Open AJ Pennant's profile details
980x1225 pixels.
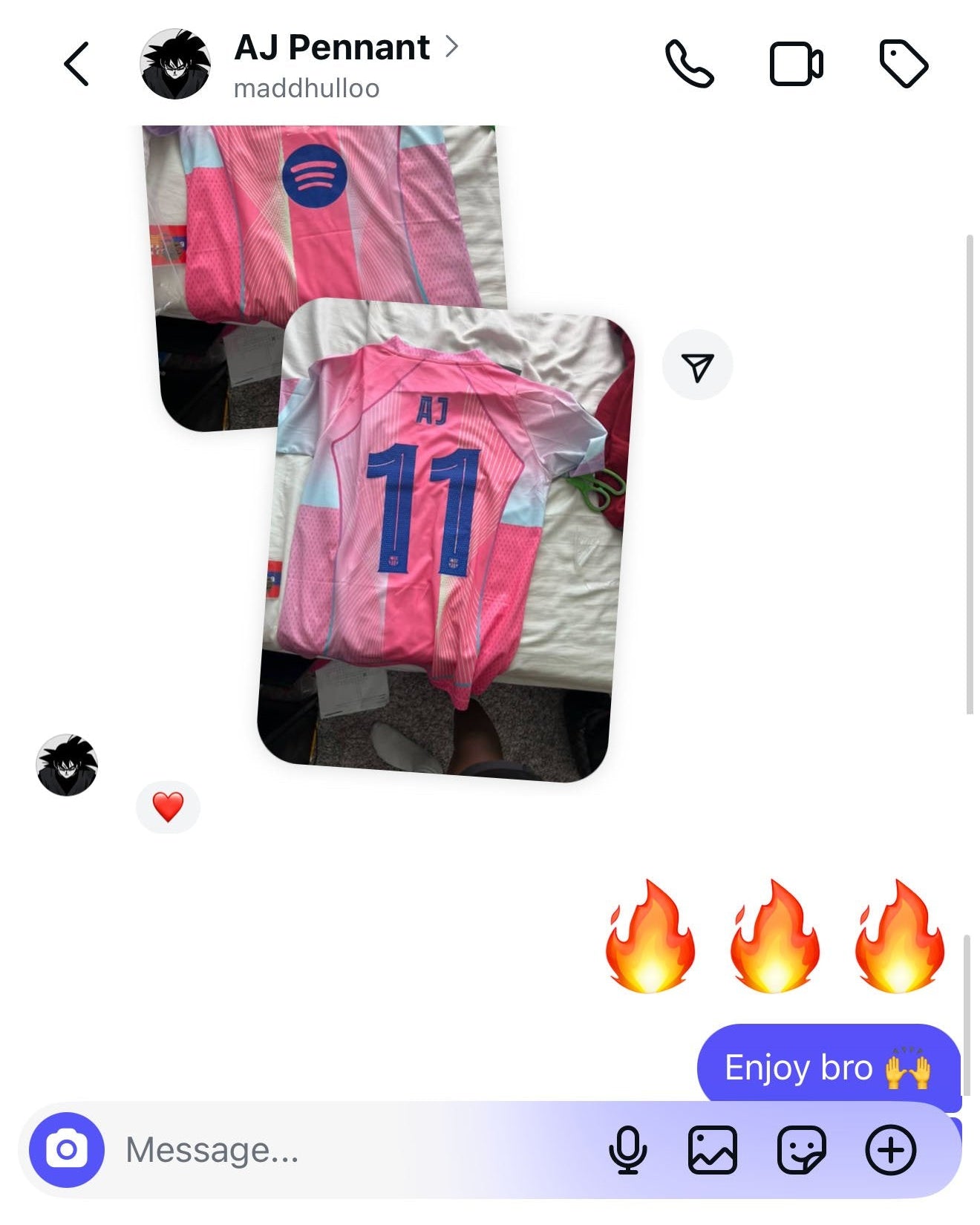tap(332, 49)
